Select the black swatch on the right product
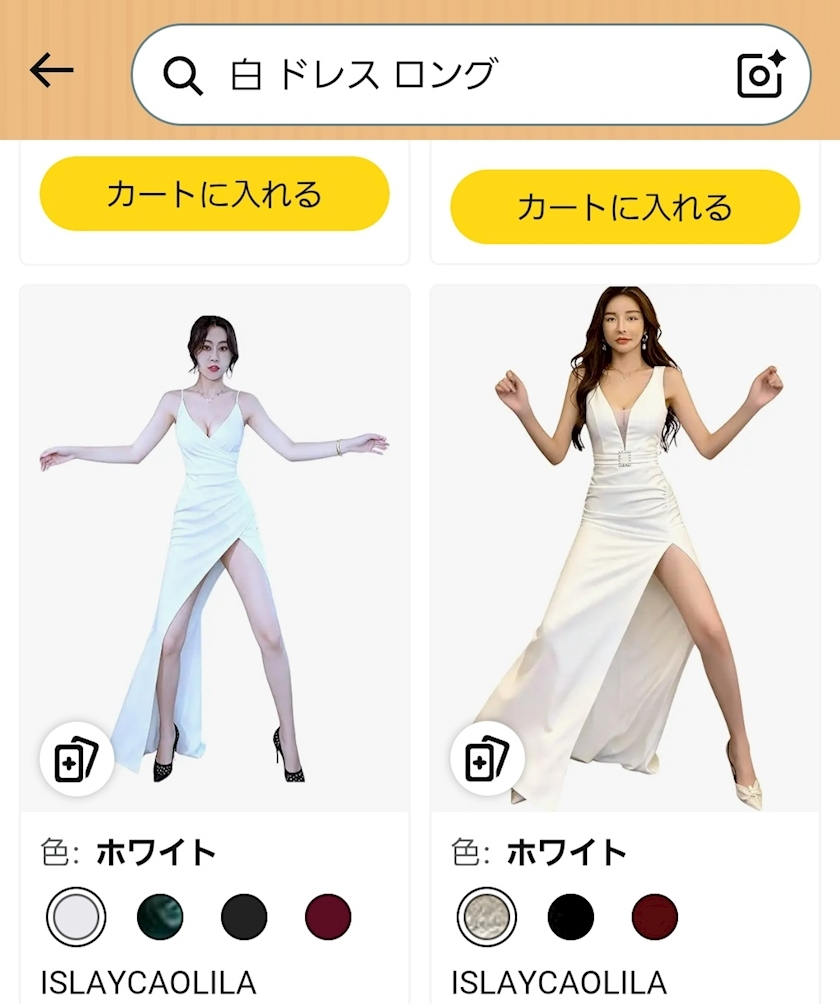840x1004 pixels. click(x=570, y=915)
